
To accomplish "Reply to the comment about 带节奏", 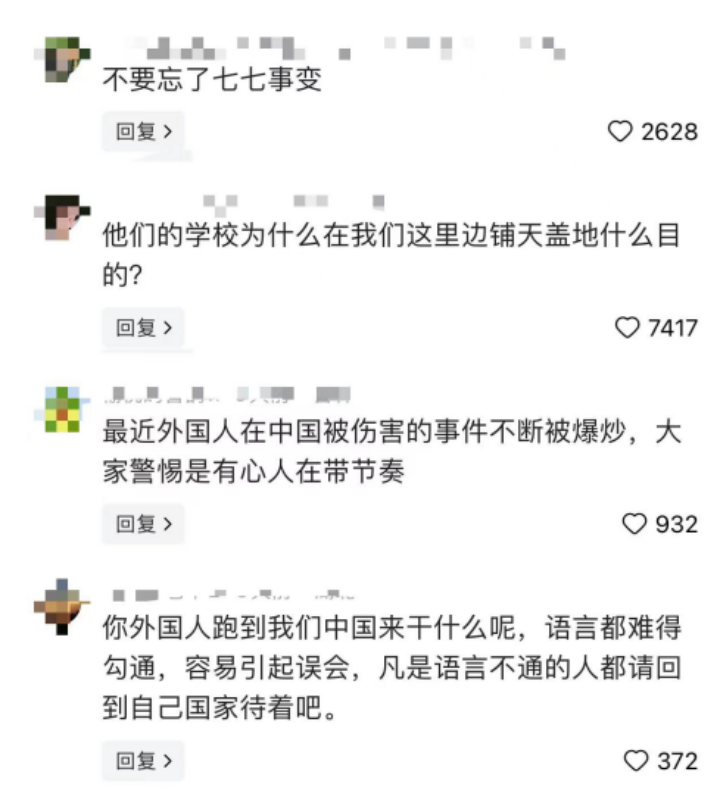I will (x=143, y=523).
